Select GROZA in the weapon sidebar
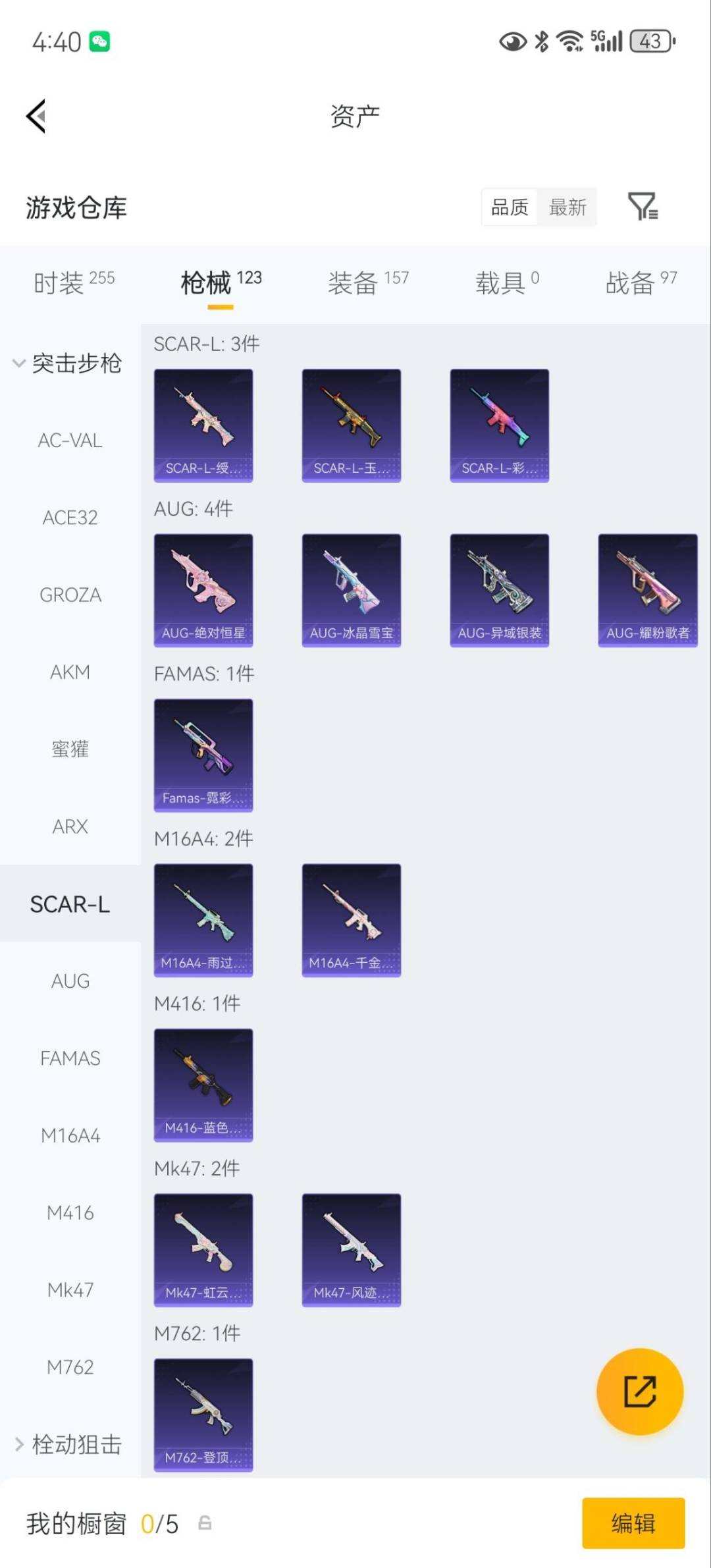The height and width of the screenshot is (1568, 711). (x=70, y=595)
